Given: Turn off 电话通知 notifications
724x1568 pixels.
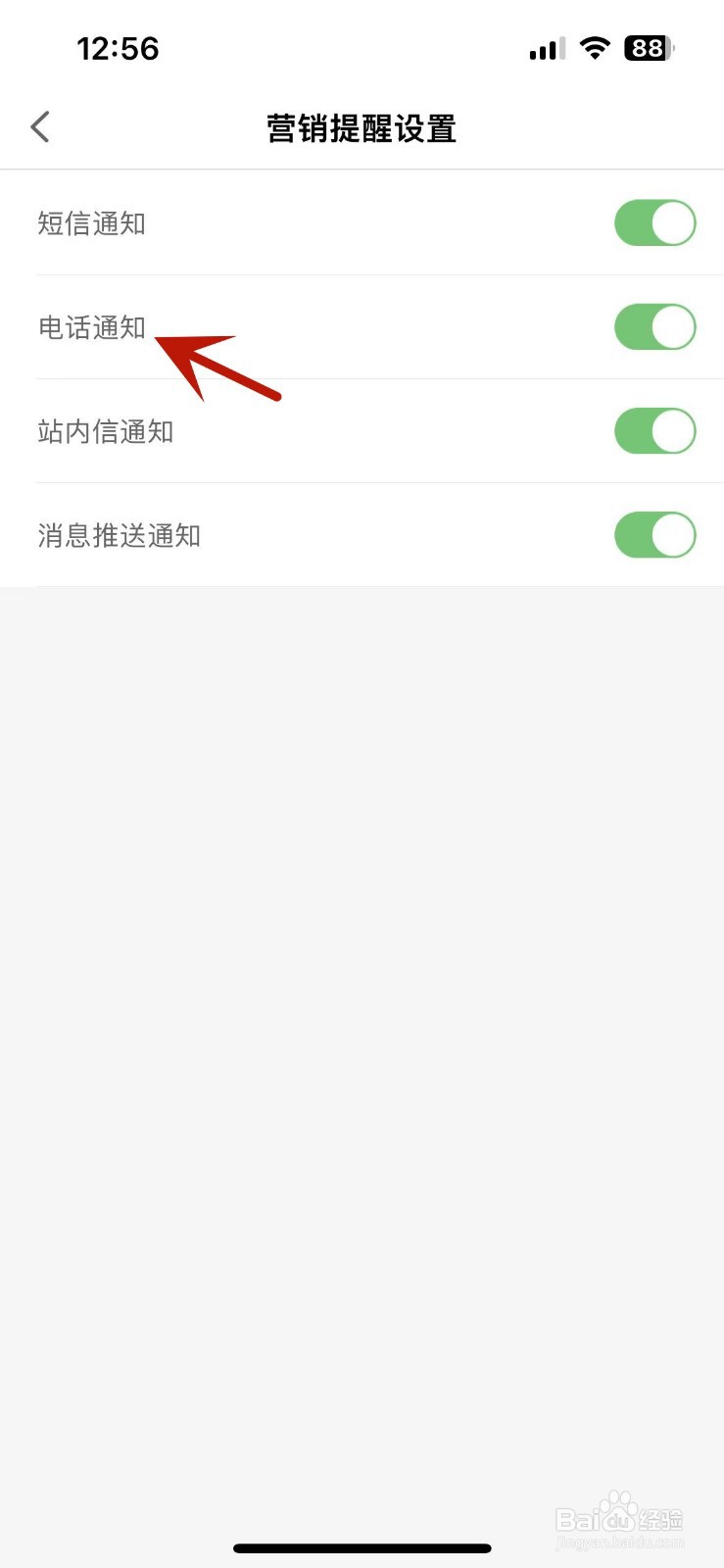Looking at the screenshot, I should click(x=654, y=326).
